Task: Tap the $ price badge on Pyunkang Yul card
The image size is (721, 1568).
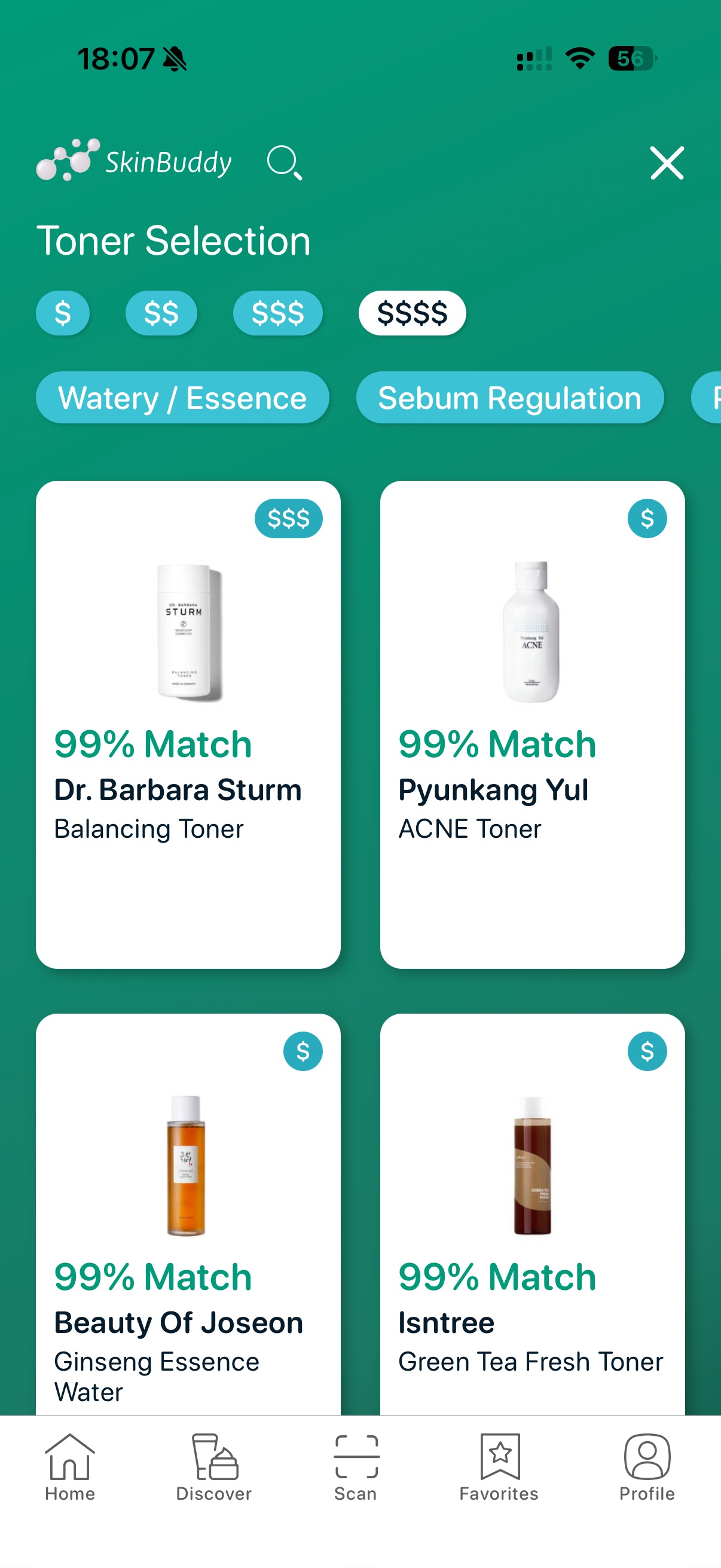Action: click(x=647, y=518)
